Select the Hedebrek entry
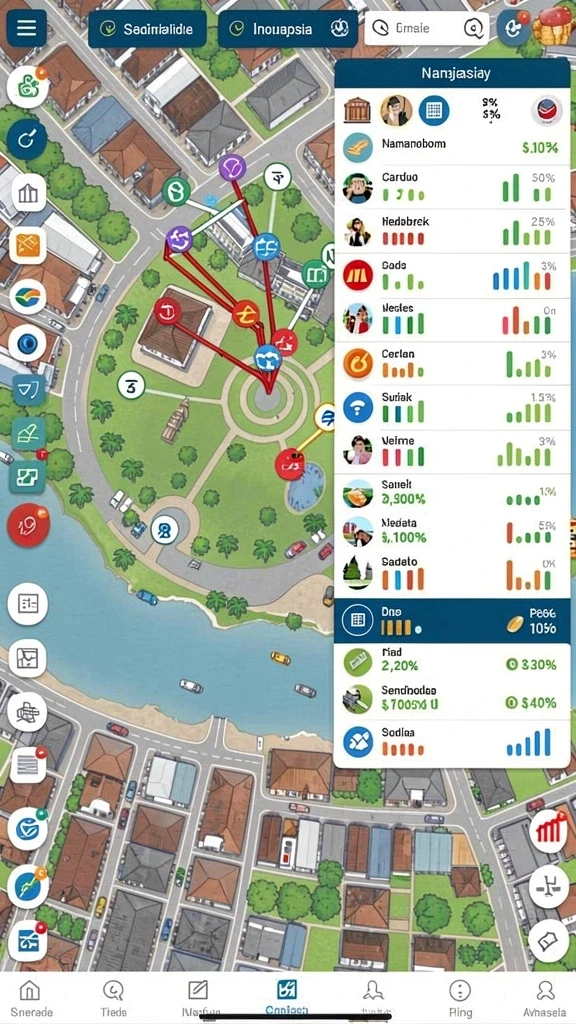Screen dimensions: 576x1024 tap(452, 231)
